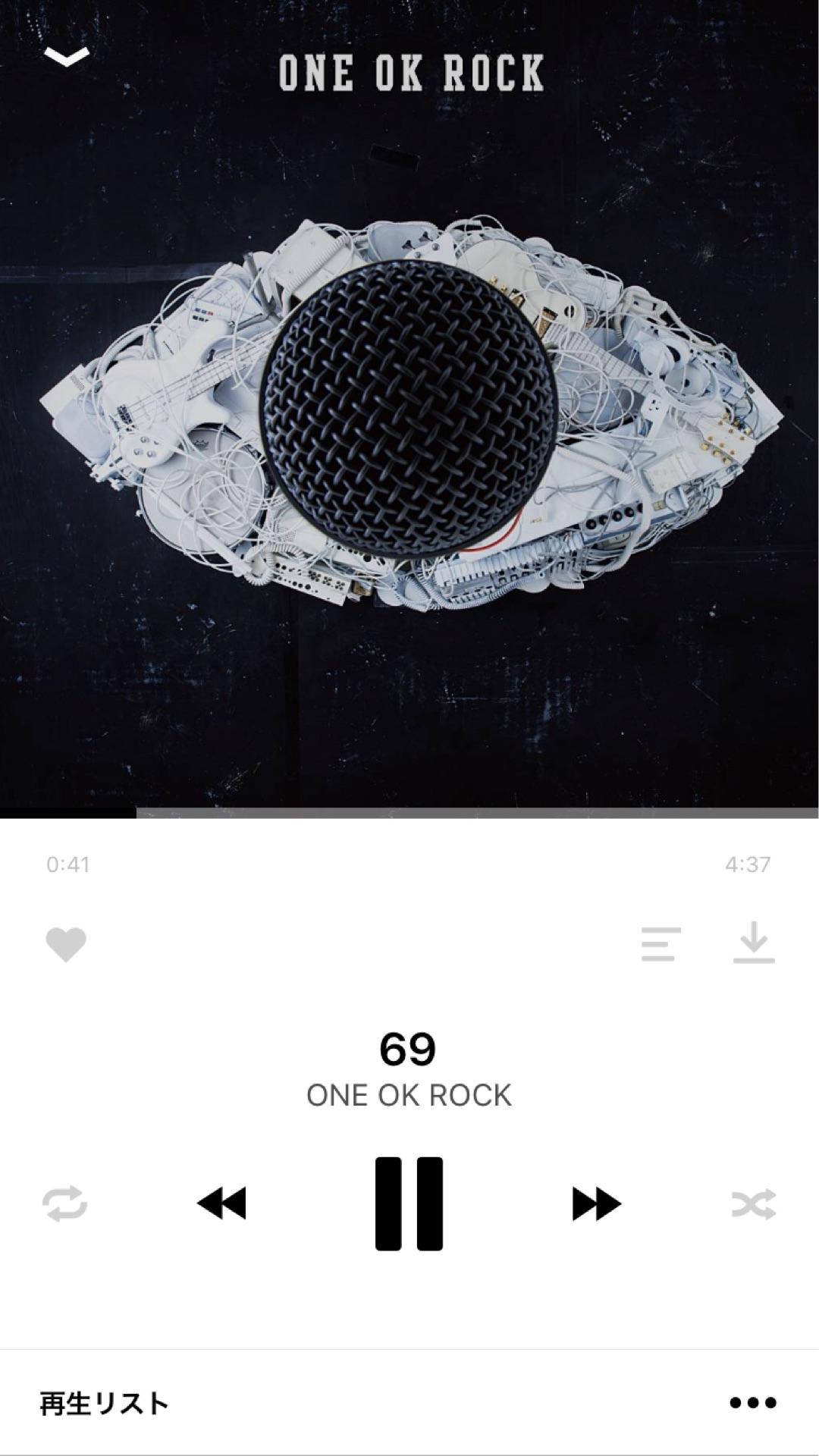Image resolution: width=819 pixels, height=1456 pixels.
Task: Collapse the player with the down chevron
Action: (x=67, y=56)
